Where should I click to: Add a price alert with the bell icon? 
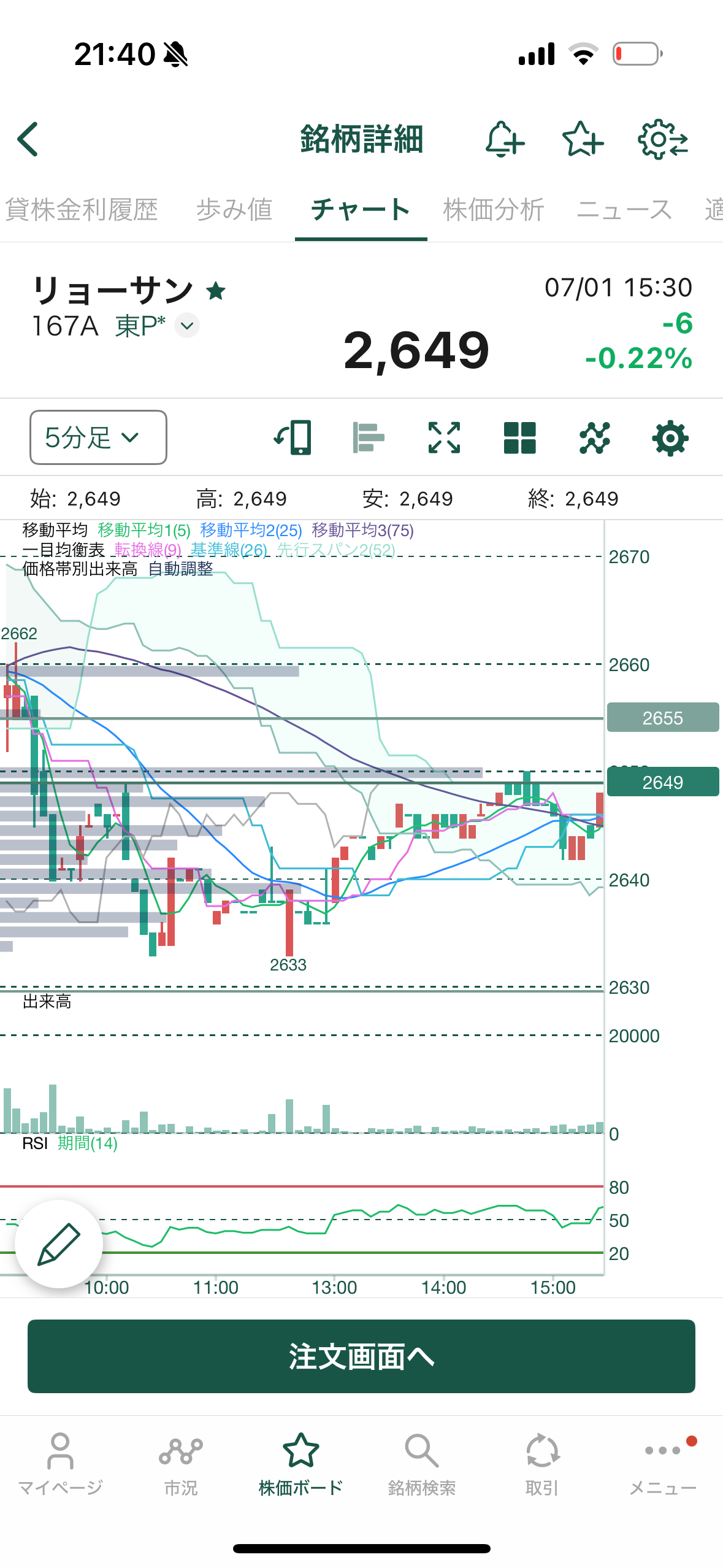[x=505, y=140]
